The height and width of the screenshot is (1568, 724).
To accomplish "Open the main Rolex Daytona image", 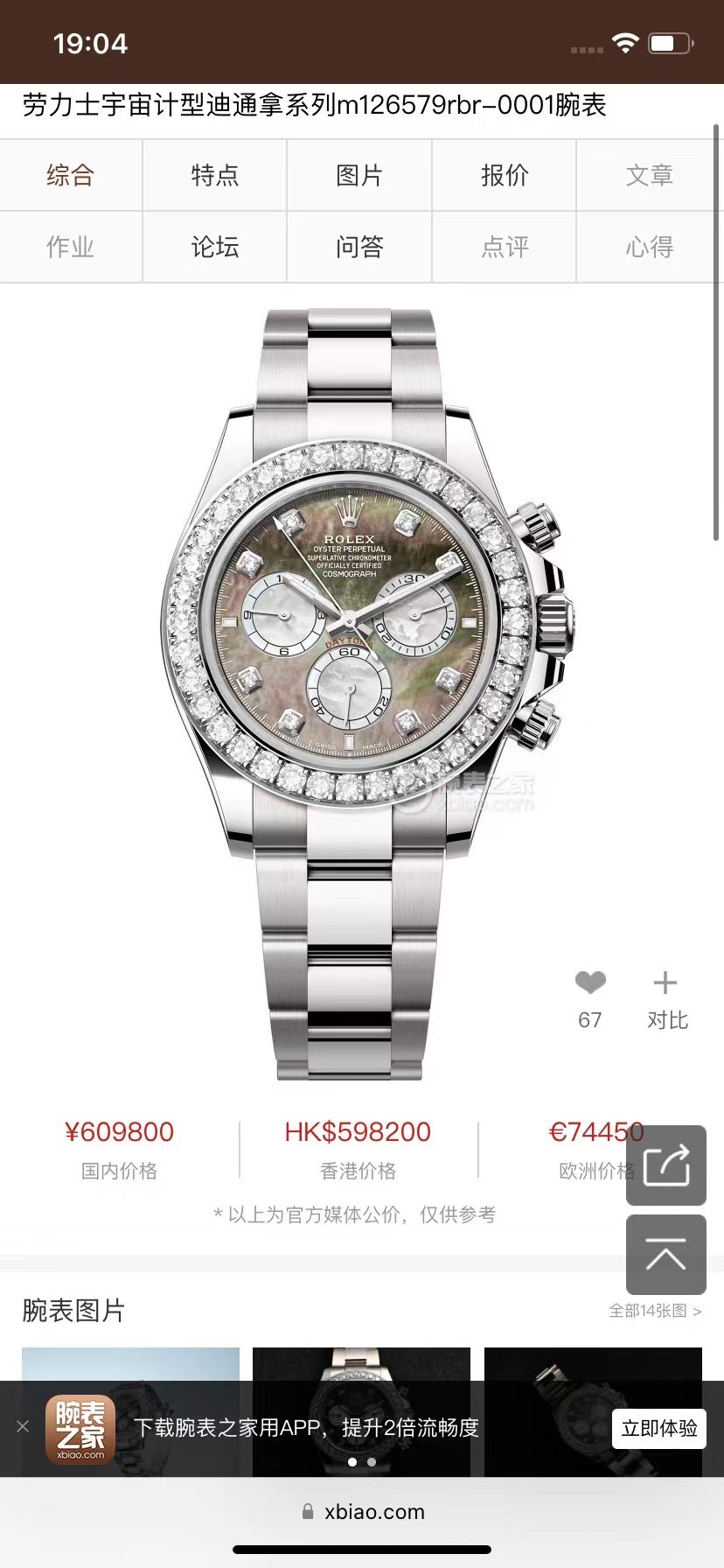I will pyautogui.click(x=361, y=691).
